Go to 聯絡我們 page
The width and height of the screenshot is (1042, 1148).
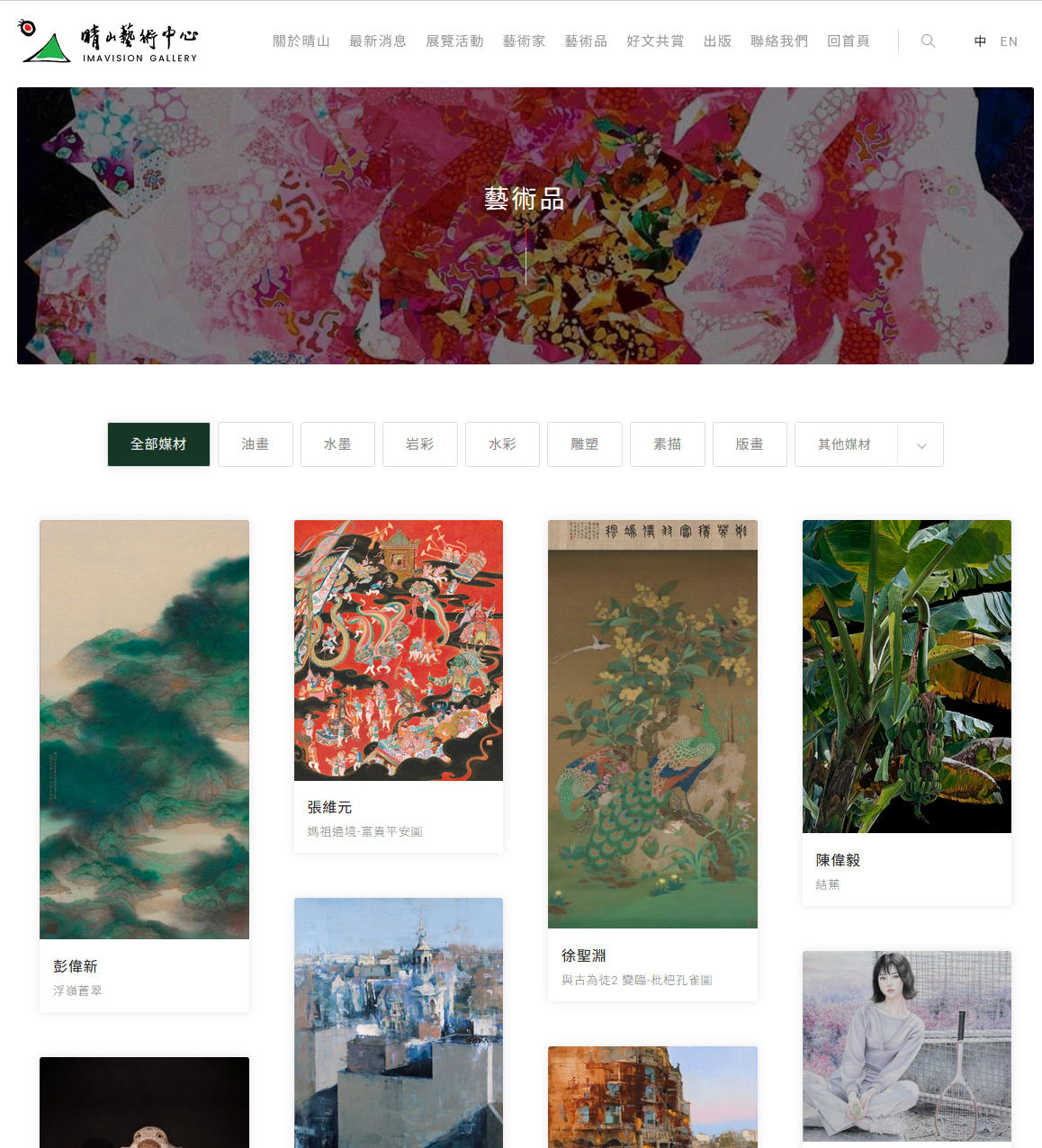(x=778, y=41)
